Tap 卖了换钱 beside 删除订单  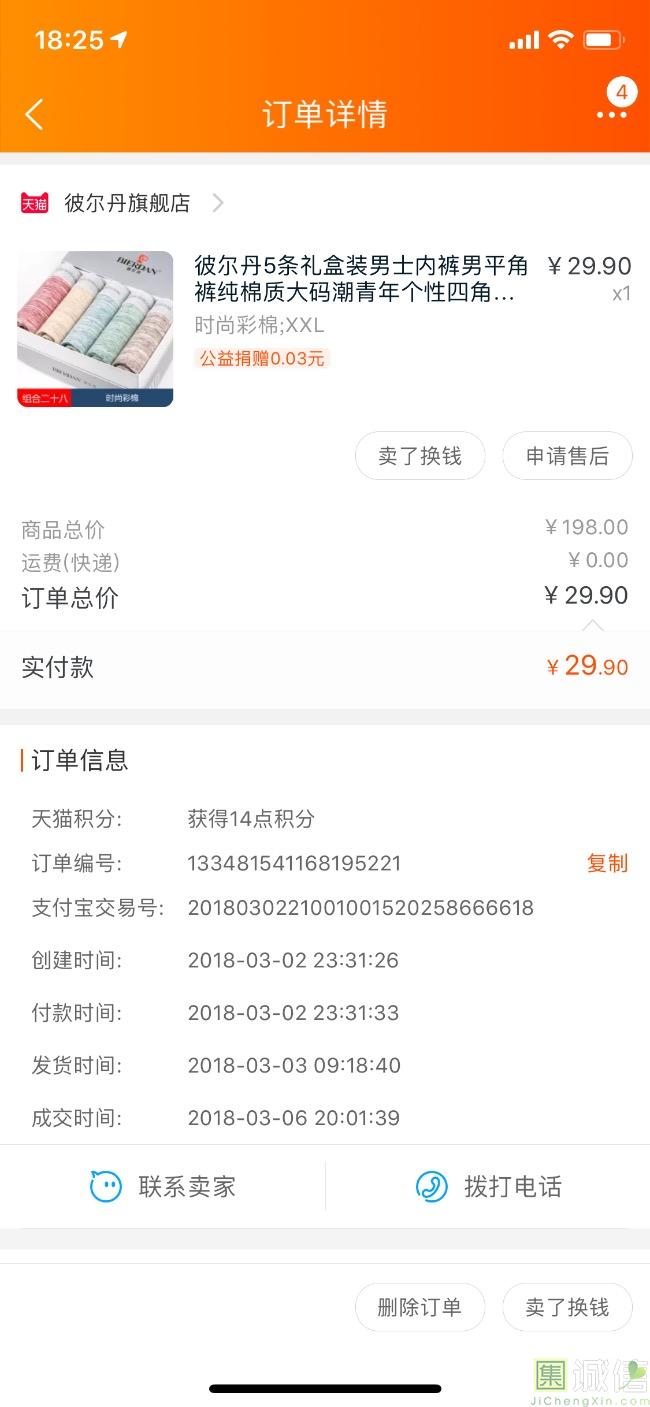(567, 1307)
